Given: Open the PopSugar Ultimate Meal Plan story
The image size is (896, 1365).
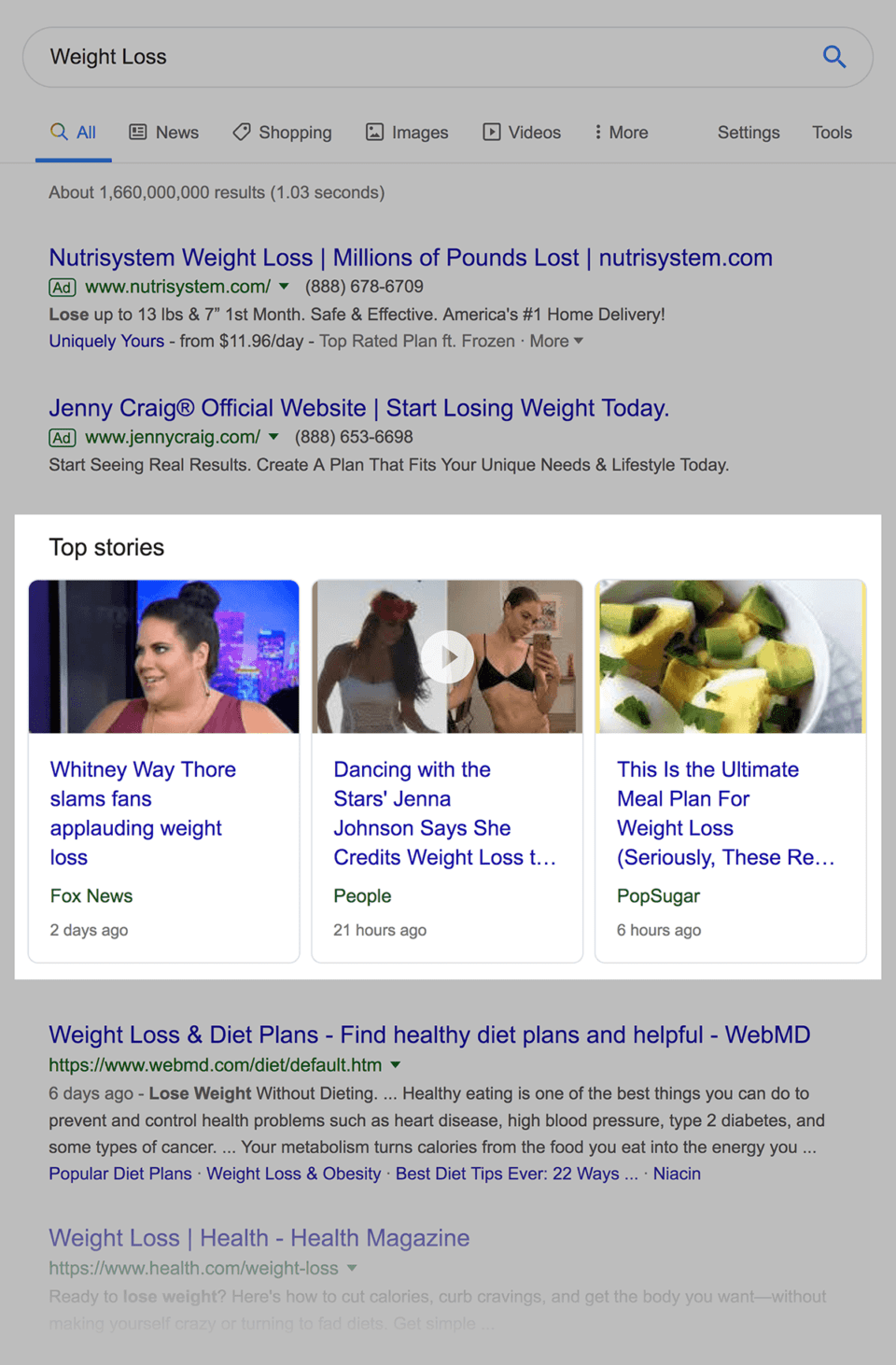Looking at the screenshot, I should click(x=725, y=812).
